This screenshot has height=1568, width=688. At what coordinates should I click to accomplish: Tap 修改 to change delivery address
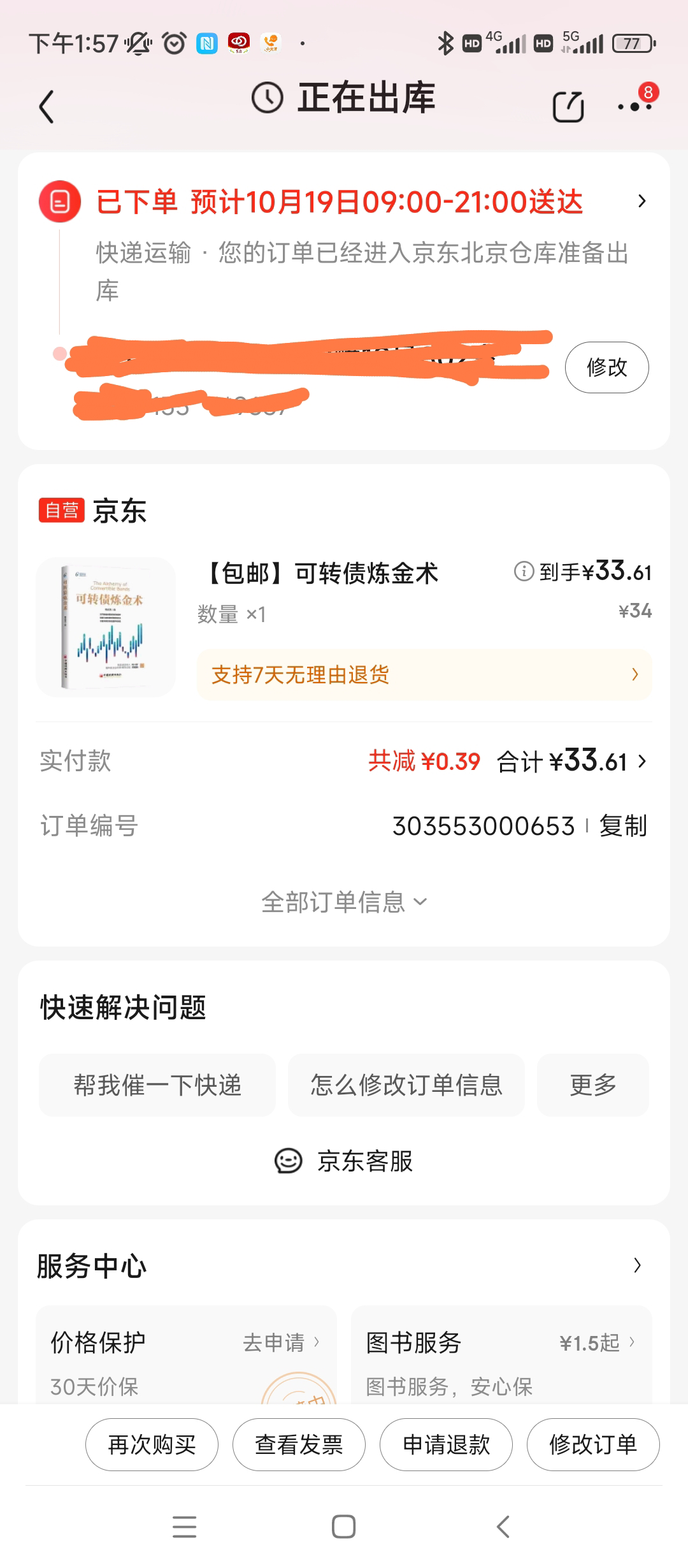point(606,367)
